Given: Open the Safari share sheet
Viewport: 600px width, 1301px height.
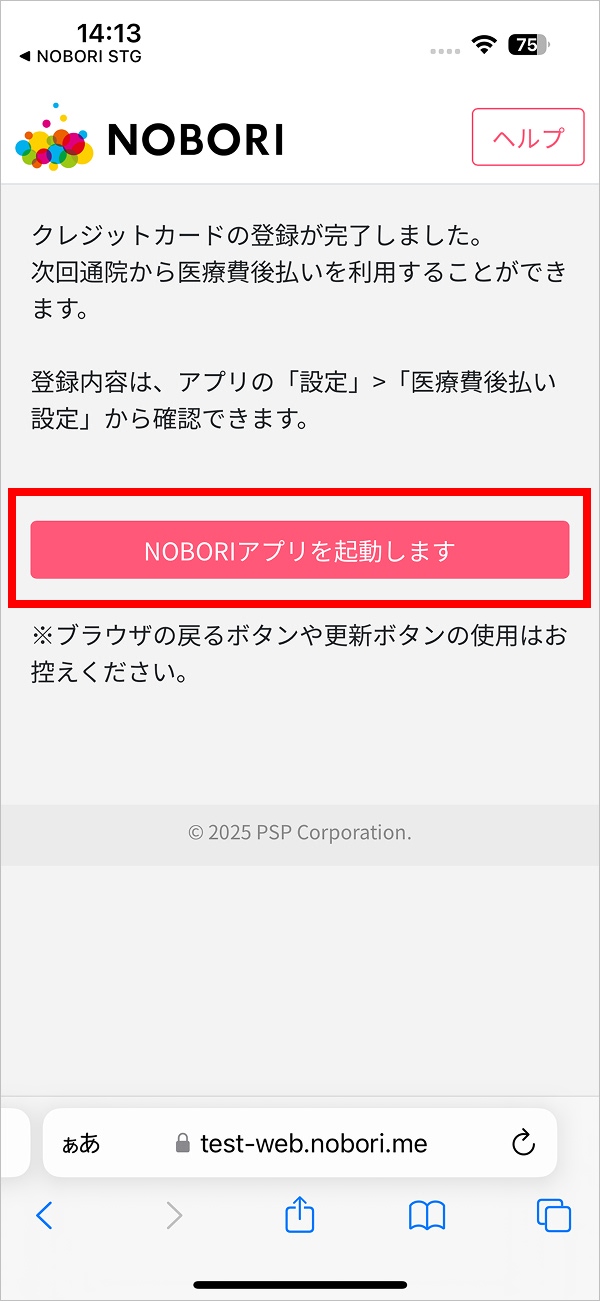Looking at the screenshot, I should tap(300, 1215).
